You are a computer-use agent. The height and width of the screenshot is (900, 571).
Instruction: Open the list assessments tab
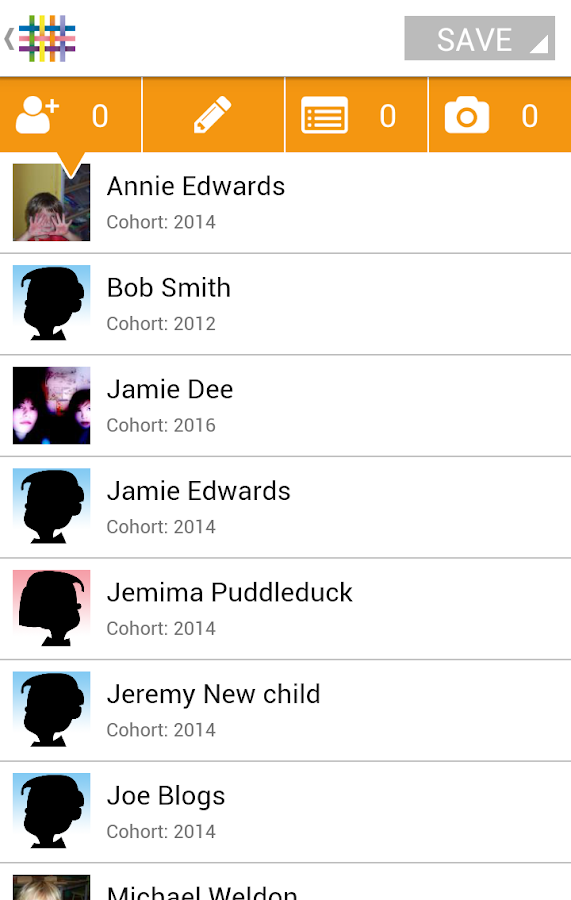[356, 115]
